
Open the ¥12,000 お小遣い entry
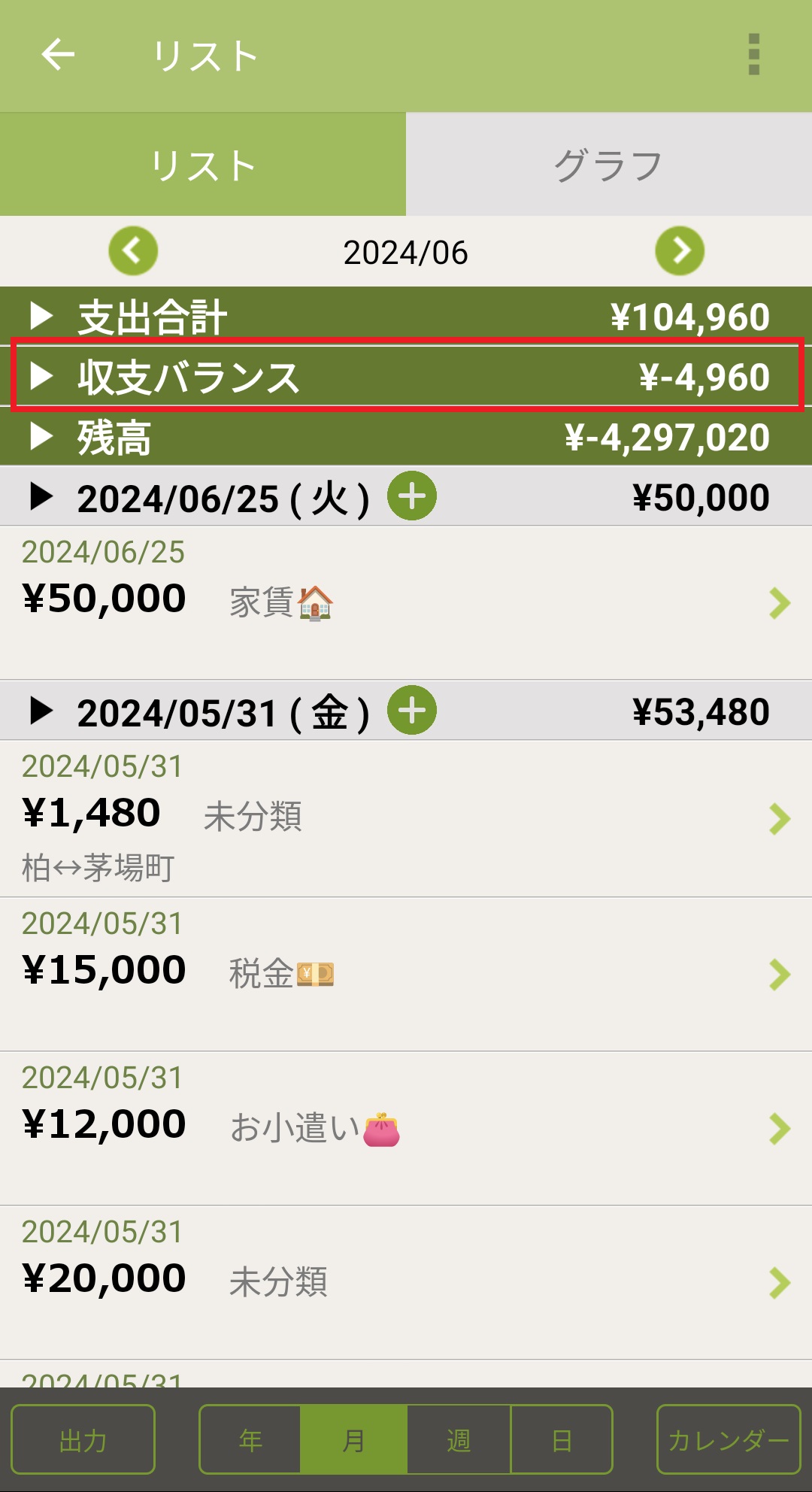point(406,1128)
